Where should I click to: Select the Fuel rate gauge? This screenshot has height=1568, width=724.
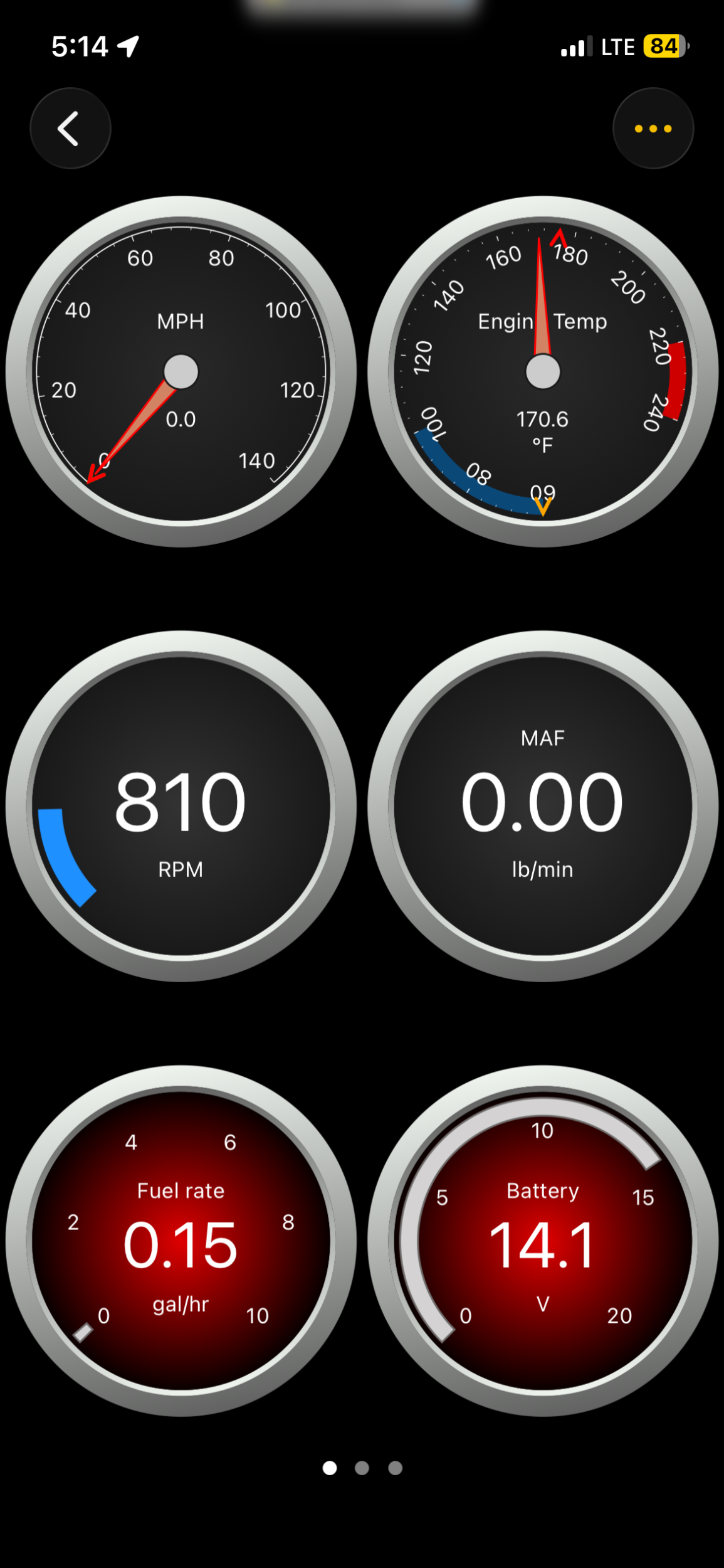[181, 1241]
